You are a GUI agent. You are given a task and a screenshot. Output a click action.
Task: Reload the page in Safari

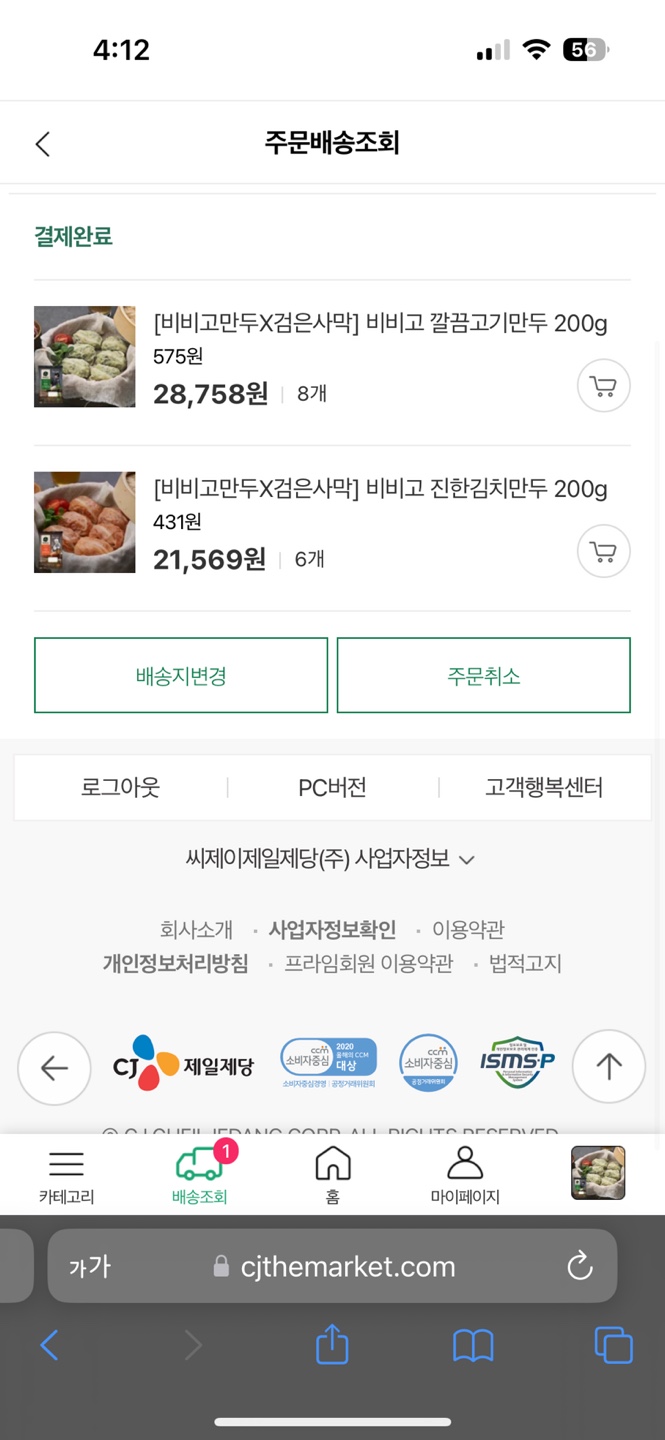click(580, 1267)
